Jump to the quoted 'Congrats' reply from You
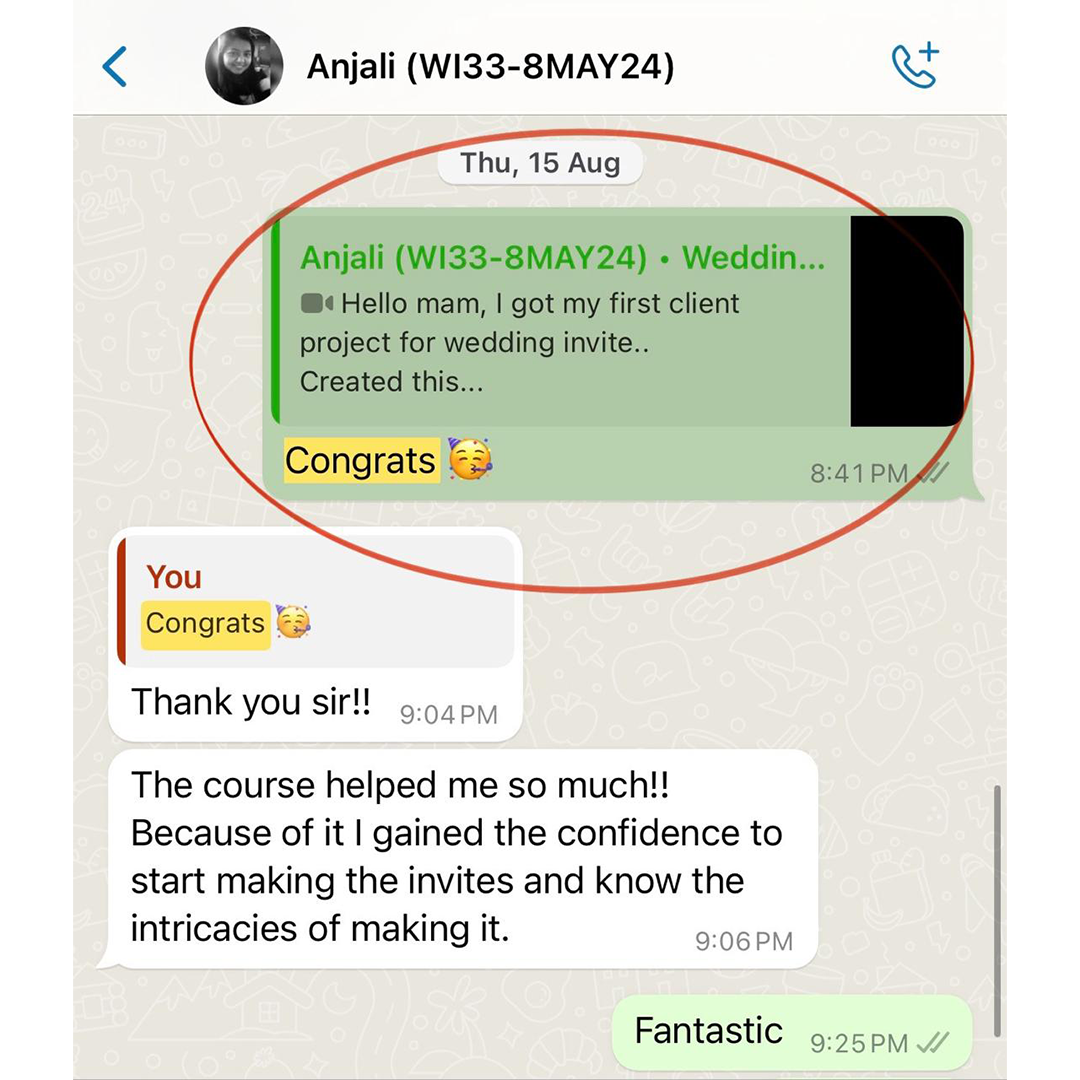The width and height of the screenshot is (1080, 1080). click(316, 602)
